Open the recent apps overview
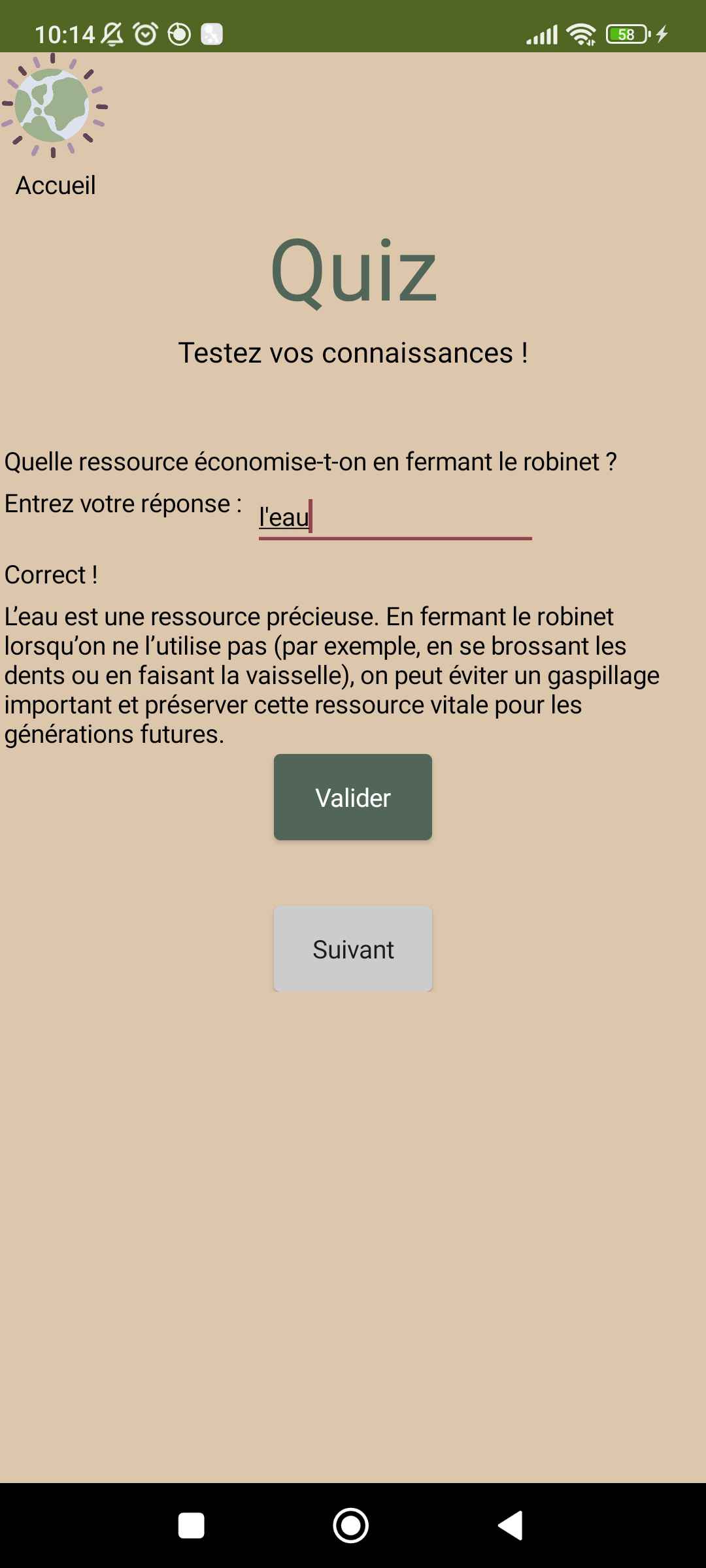Screen dimensions: 706x1568 (x=192, y=1526)
